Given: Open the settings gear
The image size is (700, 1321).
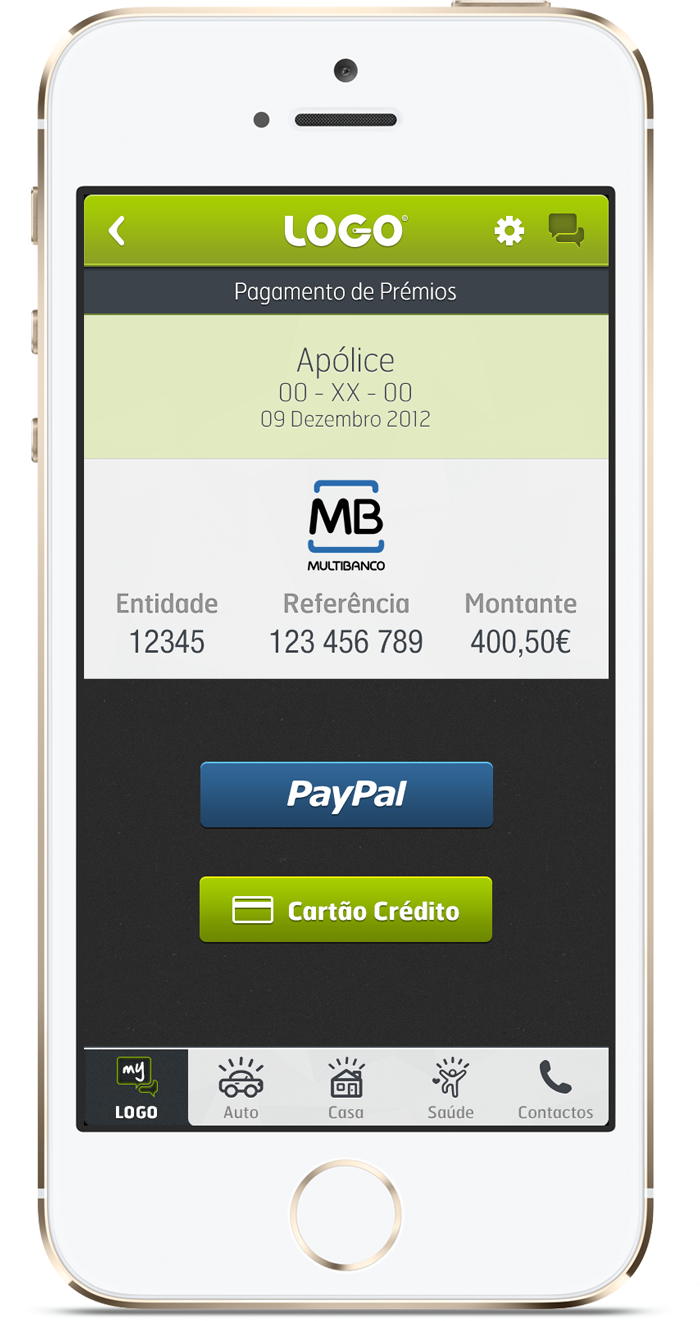Looking at the screenshot, I should 509,231.
